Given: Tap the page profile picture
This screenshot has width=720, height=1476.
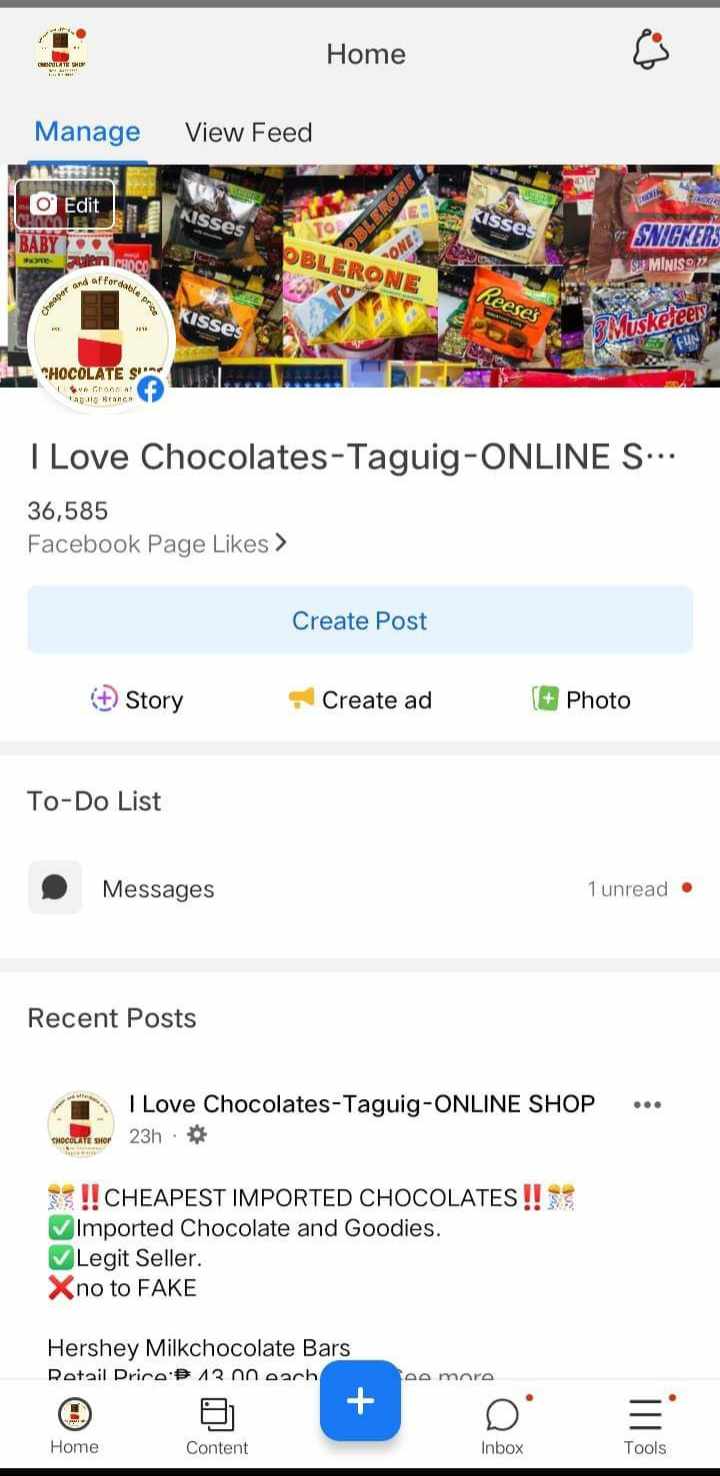Looking at the screenshot, I should pyautogui.click(x=100, y=340).
